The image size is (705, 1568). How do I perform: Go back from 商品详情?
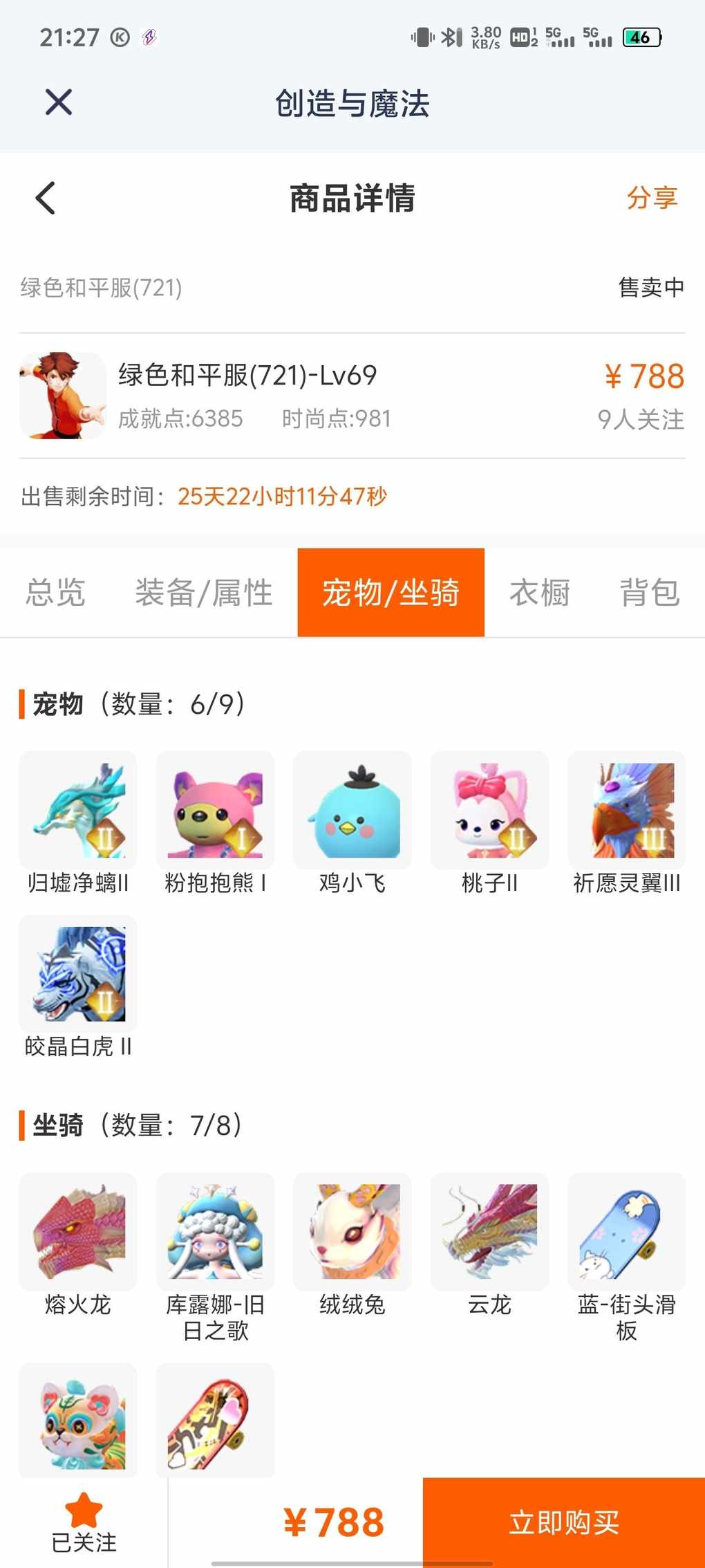pos(46,199)
